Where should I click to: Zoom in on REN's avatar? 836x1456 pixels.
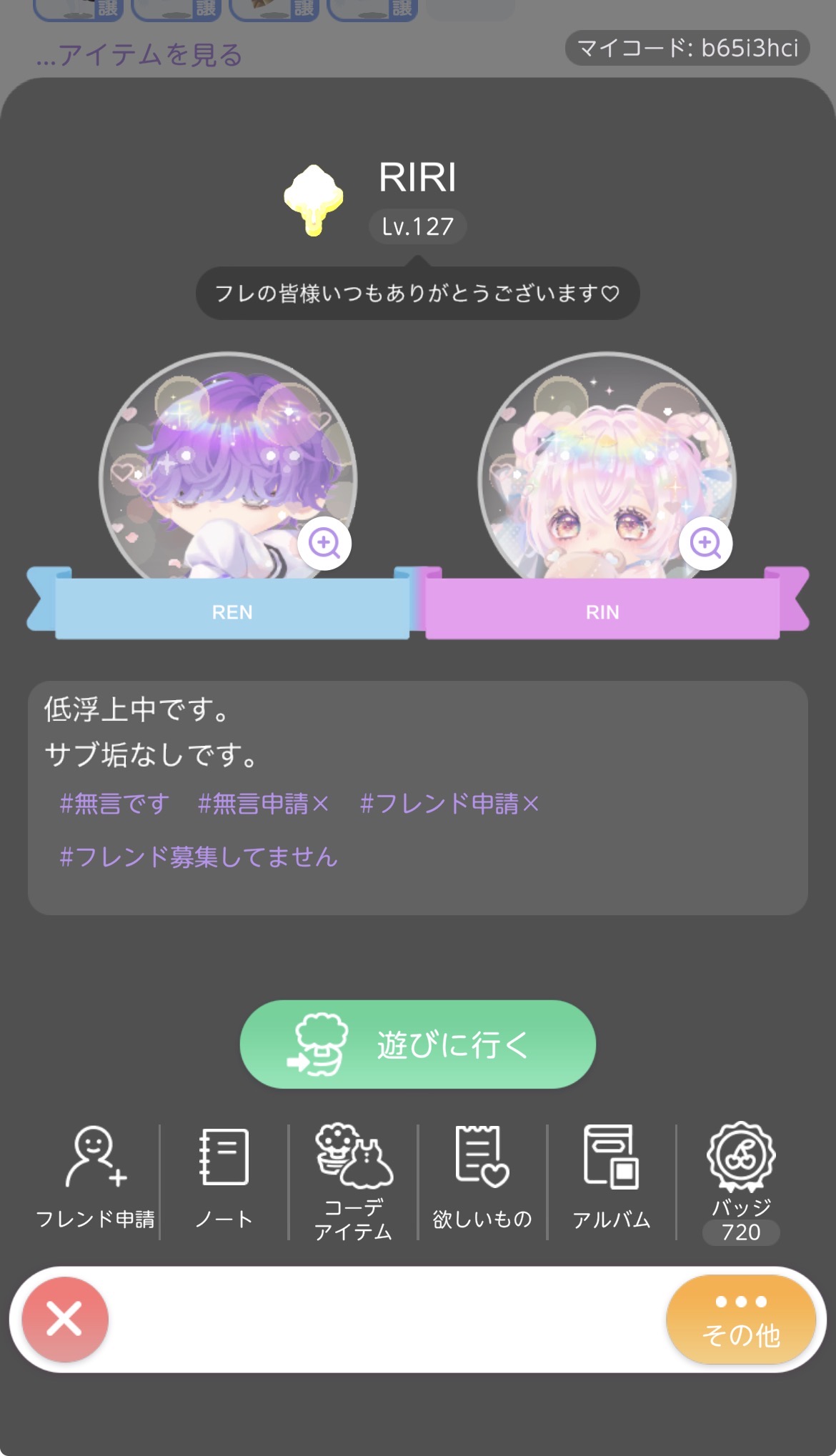coord(324,543)
